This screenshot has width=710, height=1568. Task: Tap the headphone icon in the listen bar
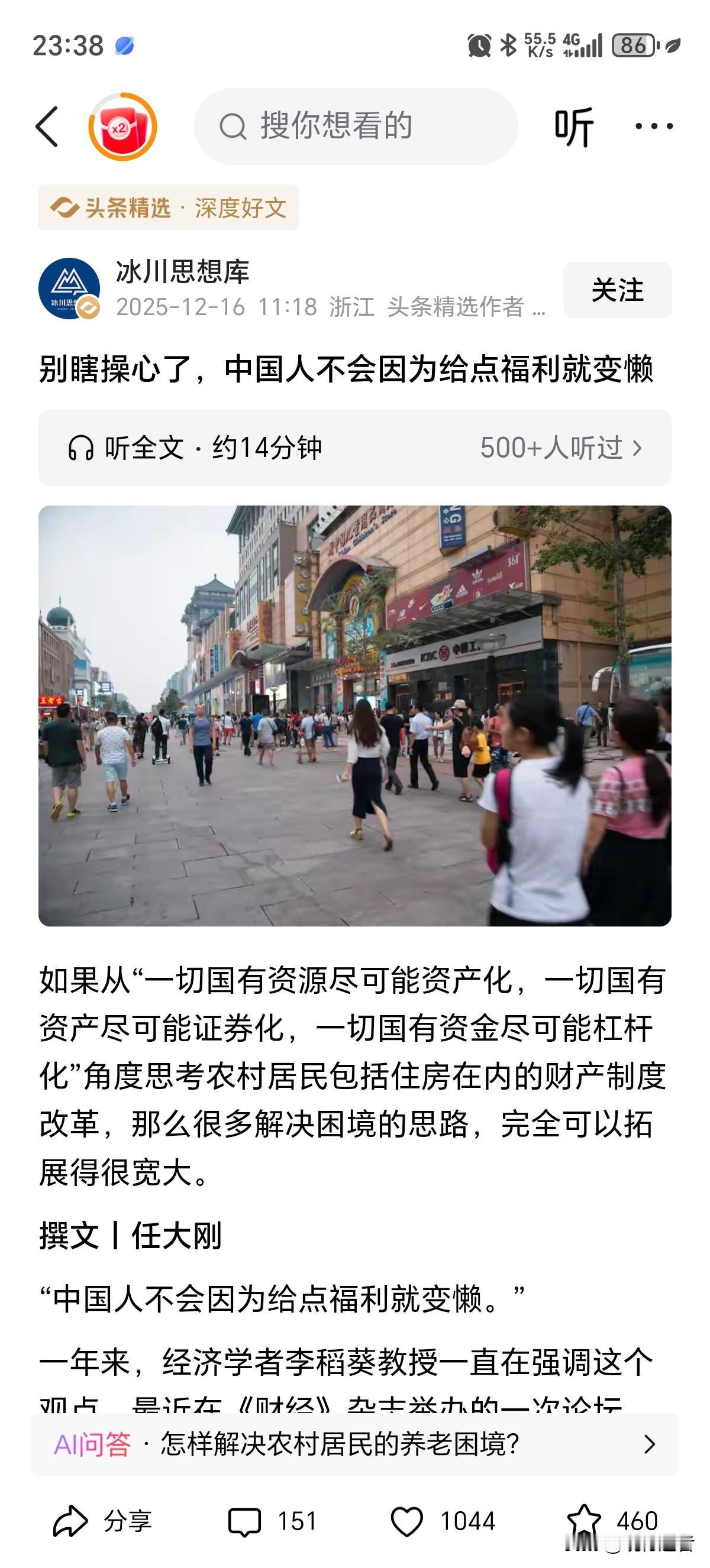click(x=84, y=448)
